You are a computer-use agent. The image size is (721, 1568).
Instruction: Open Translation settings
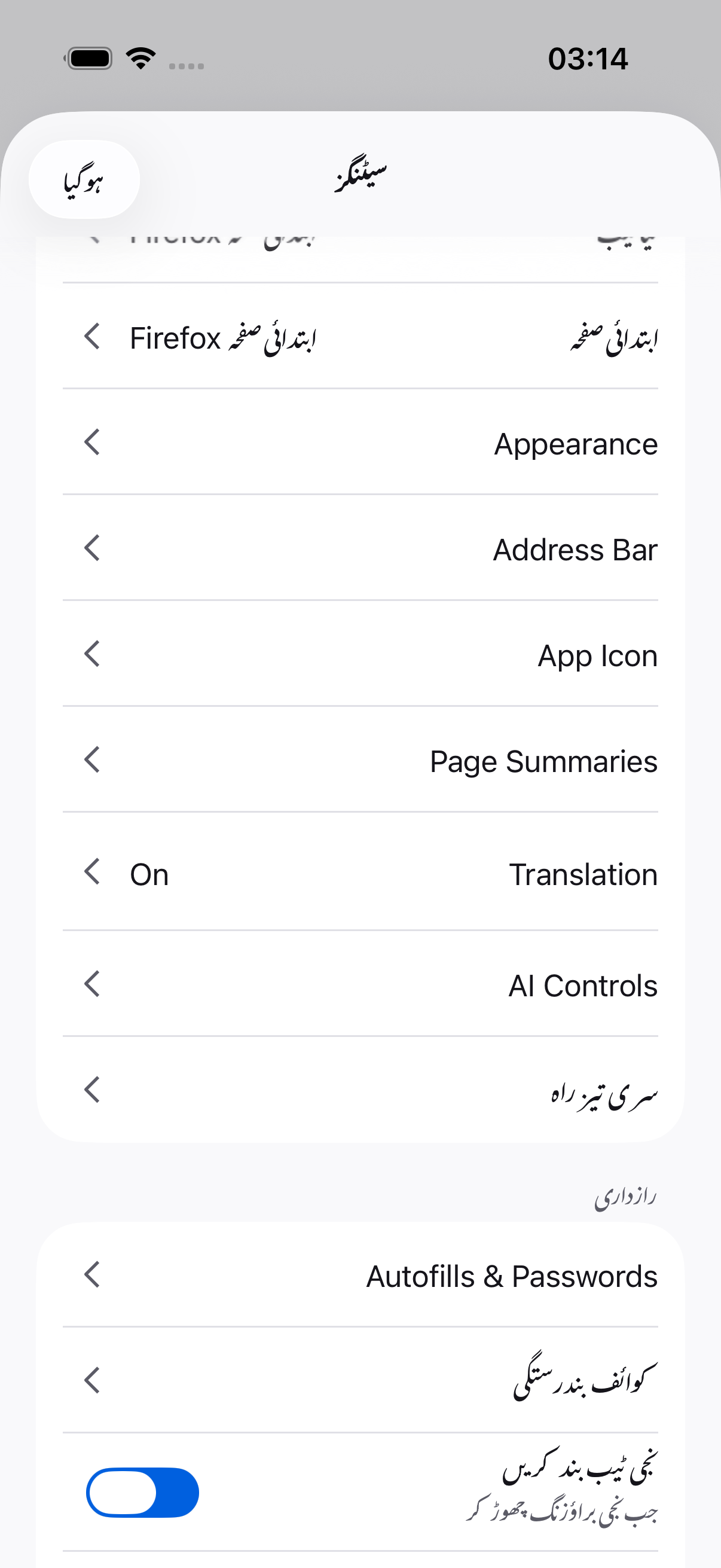(360, 872)
